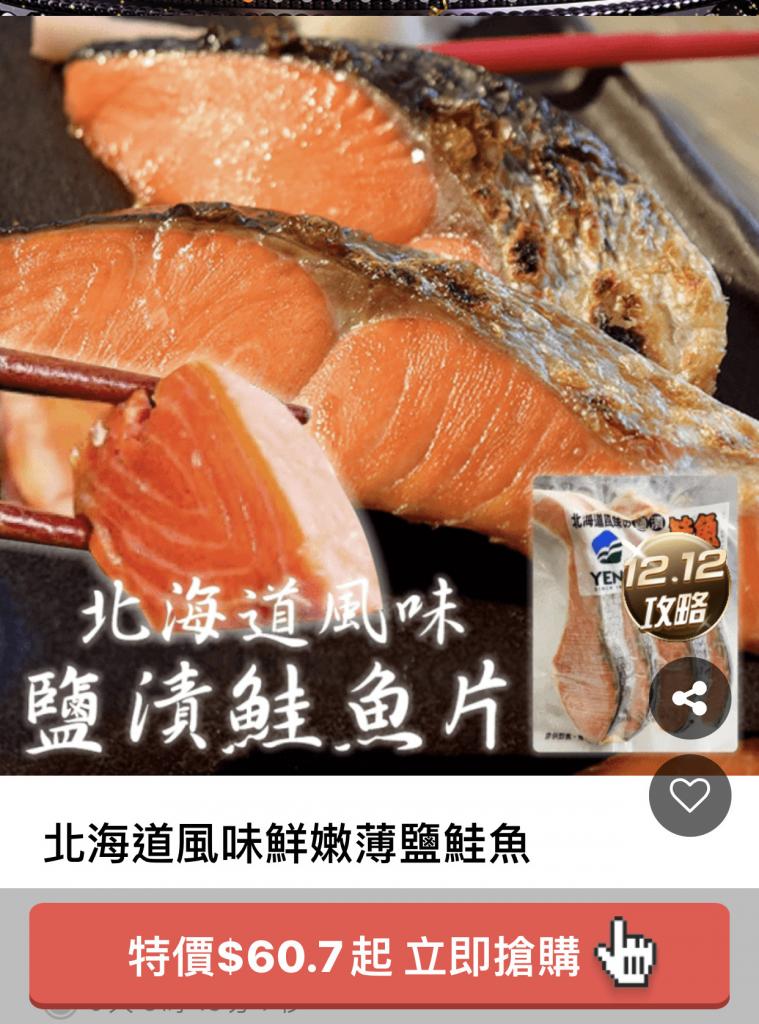
Task: Tap the 特價$60.7起 立即搶購 button
Action: pos(379,956)
